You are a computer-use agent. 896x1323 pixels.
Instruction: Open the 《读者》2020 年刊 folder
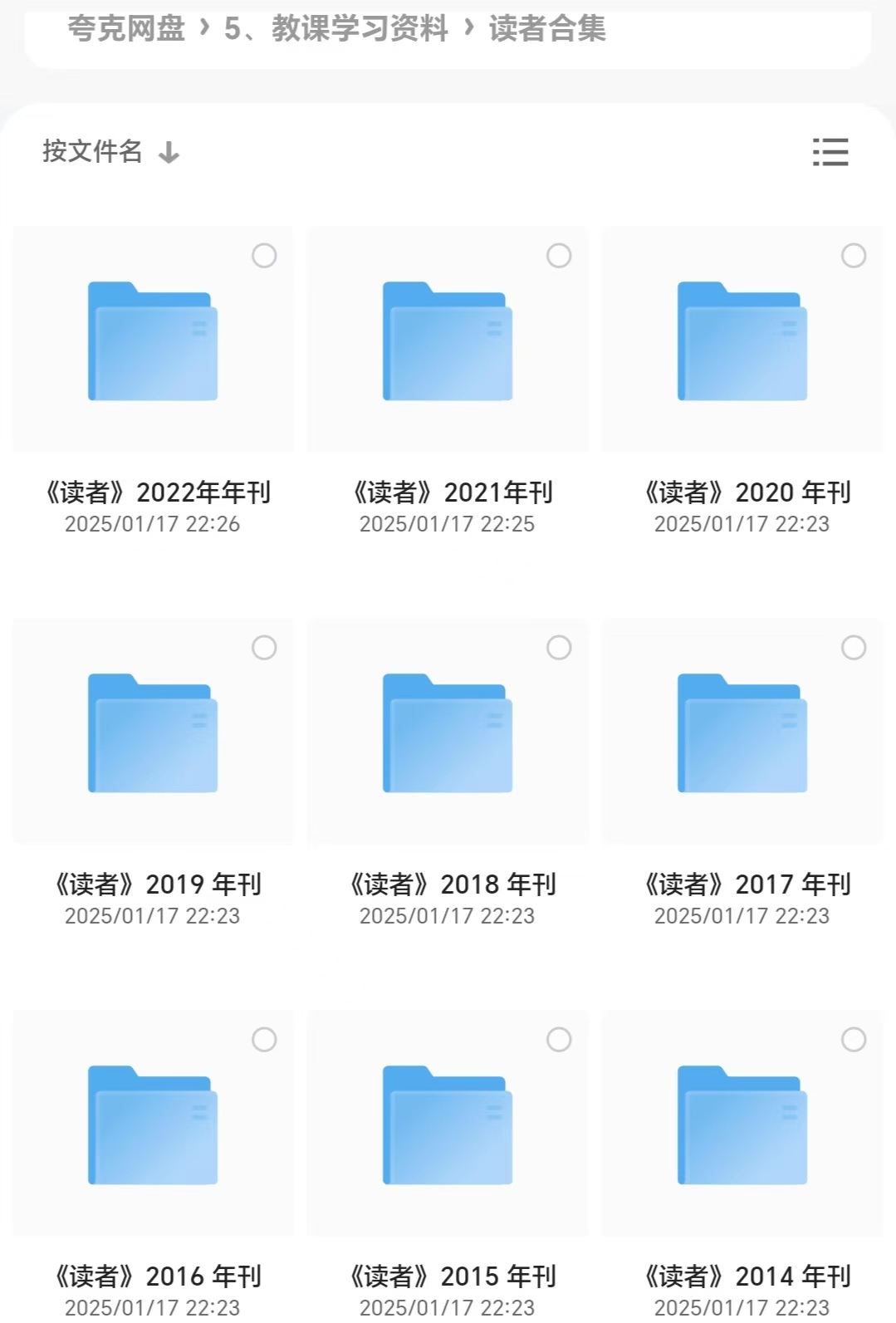point(742,342)
